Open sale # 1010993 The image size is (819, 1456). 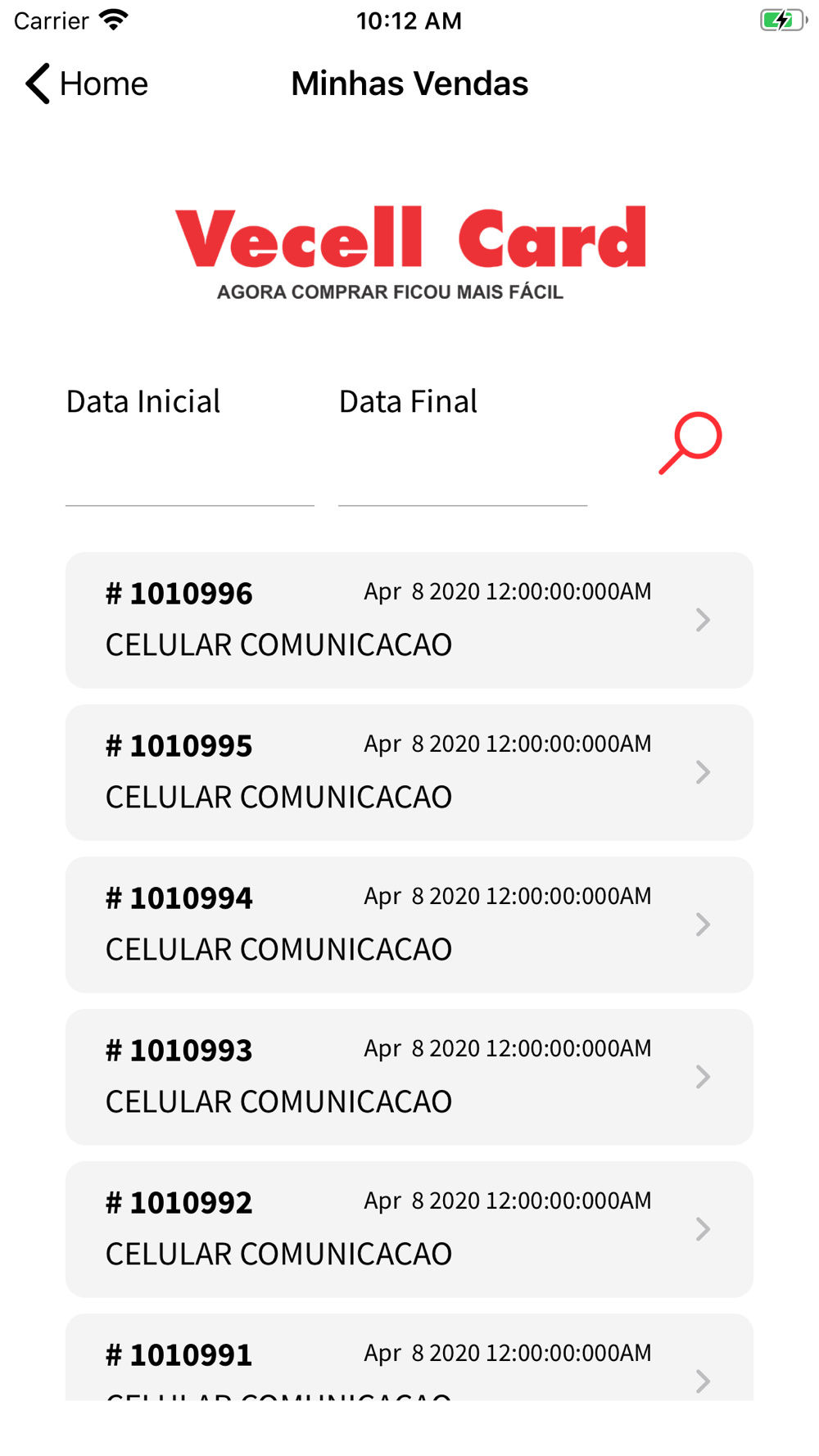409,1077
